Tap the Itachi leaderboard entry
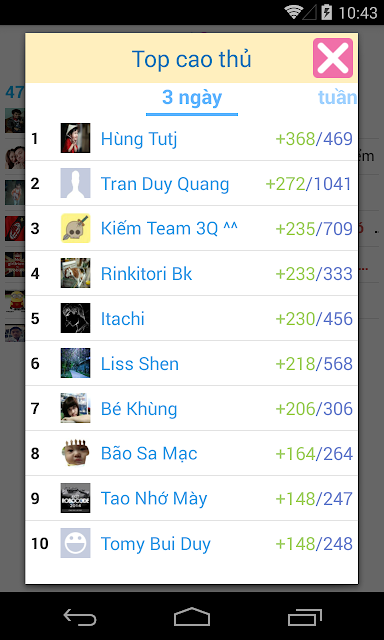The height and width of the screenshot is (640, 384). coord(191,318)
